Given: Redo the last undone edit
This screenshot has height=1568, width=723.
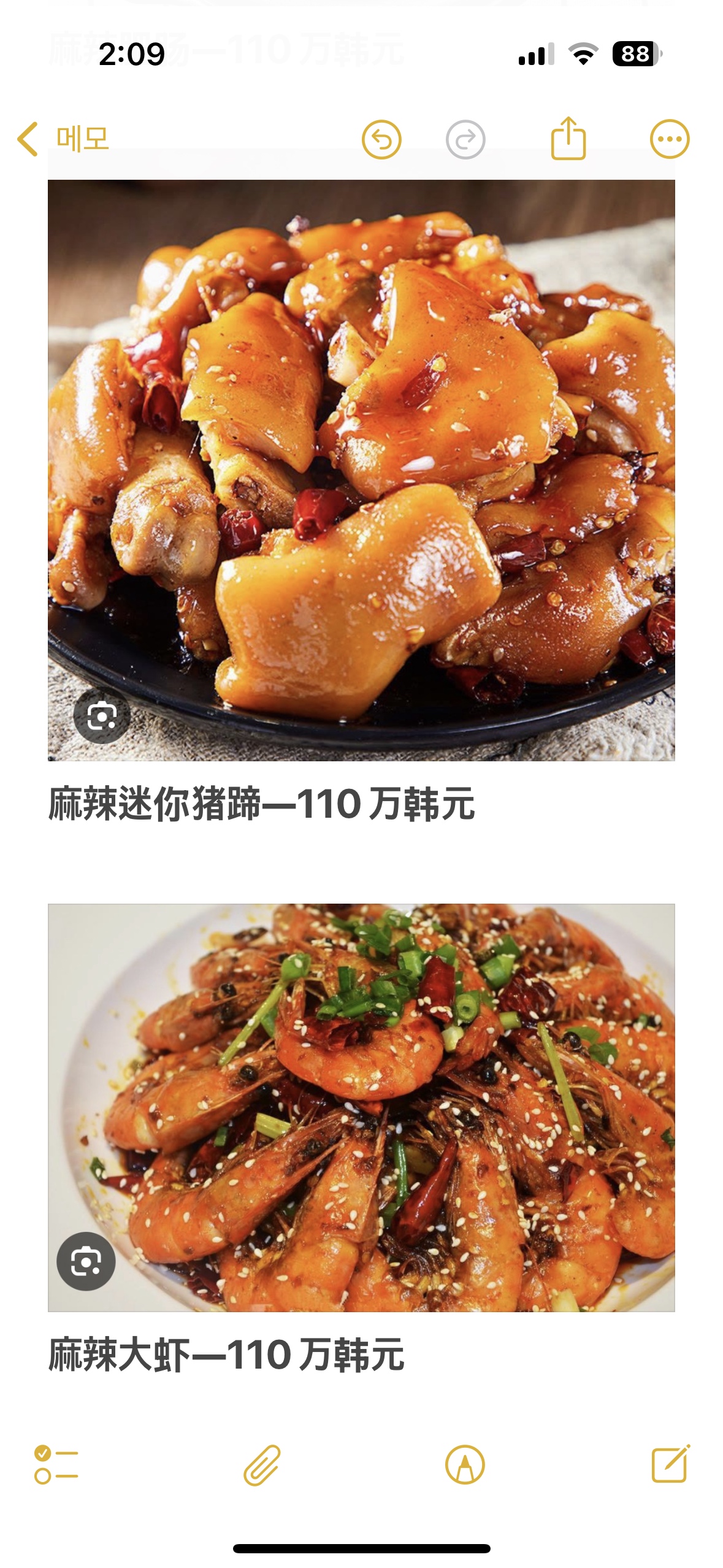Looking at the screenshot, I should coord(465,140).
